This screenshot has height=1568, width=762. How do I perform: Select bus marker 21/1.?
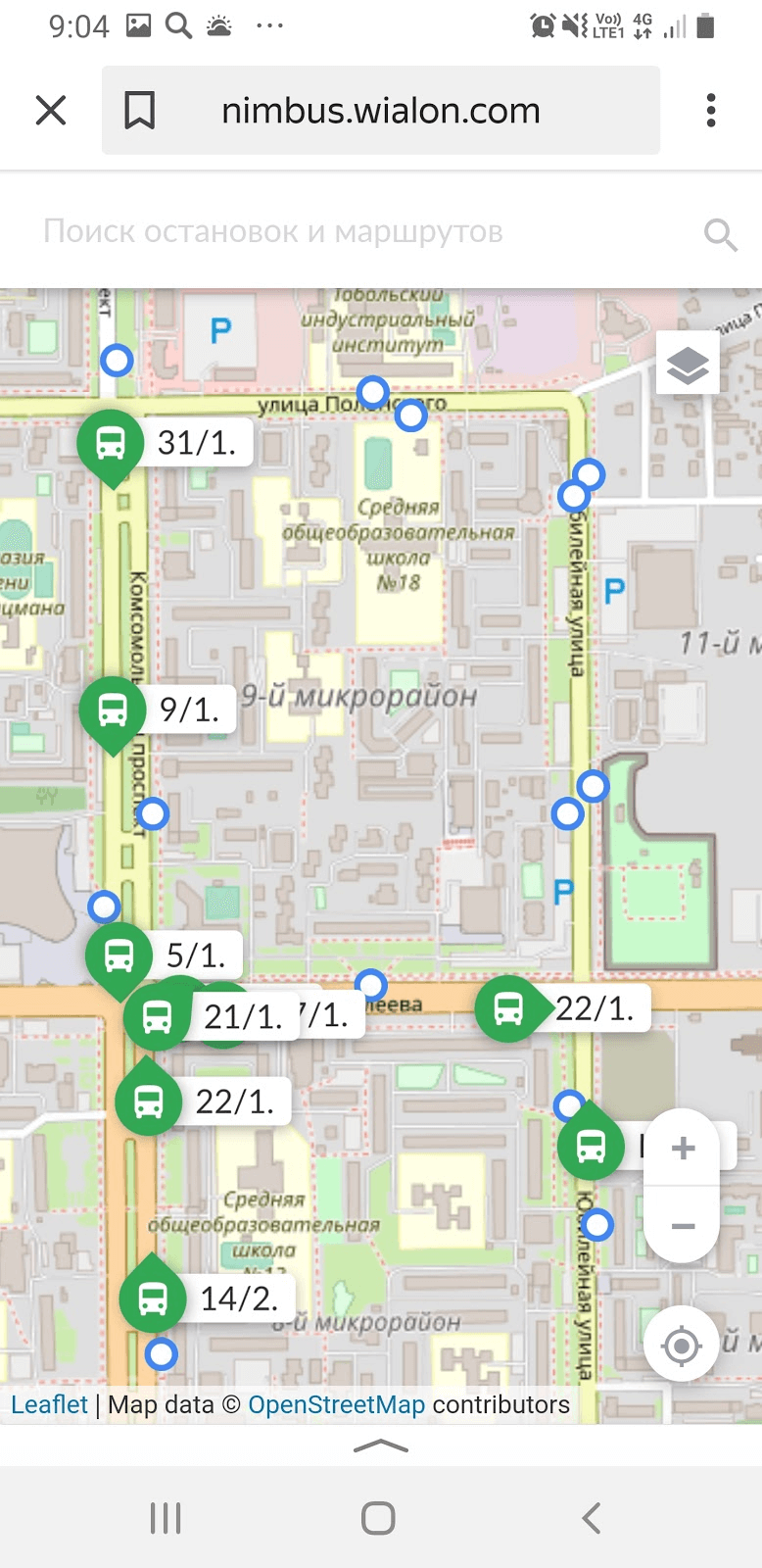(158, 1016)
